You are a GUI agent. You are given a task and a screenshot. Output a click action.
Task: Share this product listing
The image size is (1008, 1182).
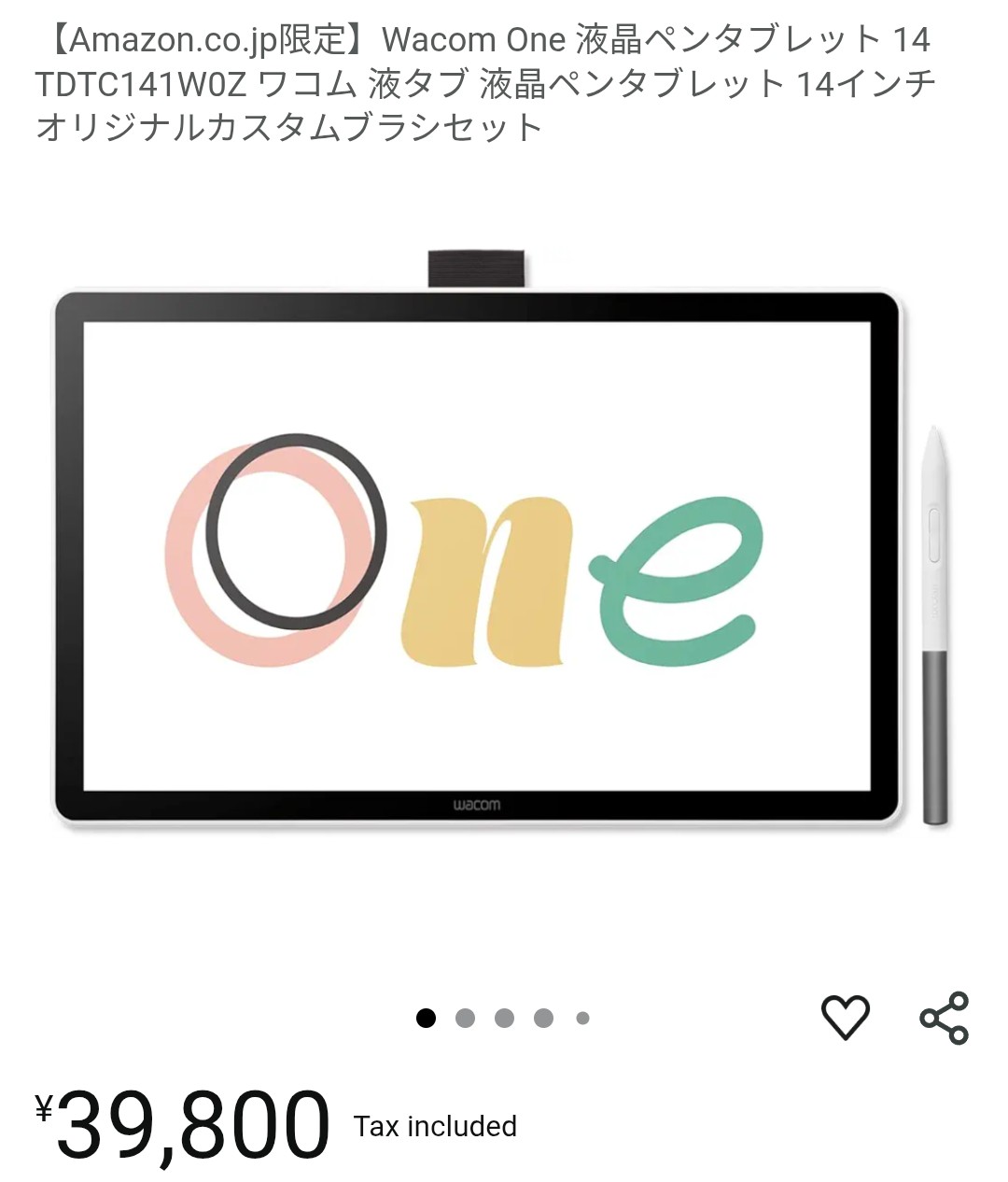point(944,1018)
